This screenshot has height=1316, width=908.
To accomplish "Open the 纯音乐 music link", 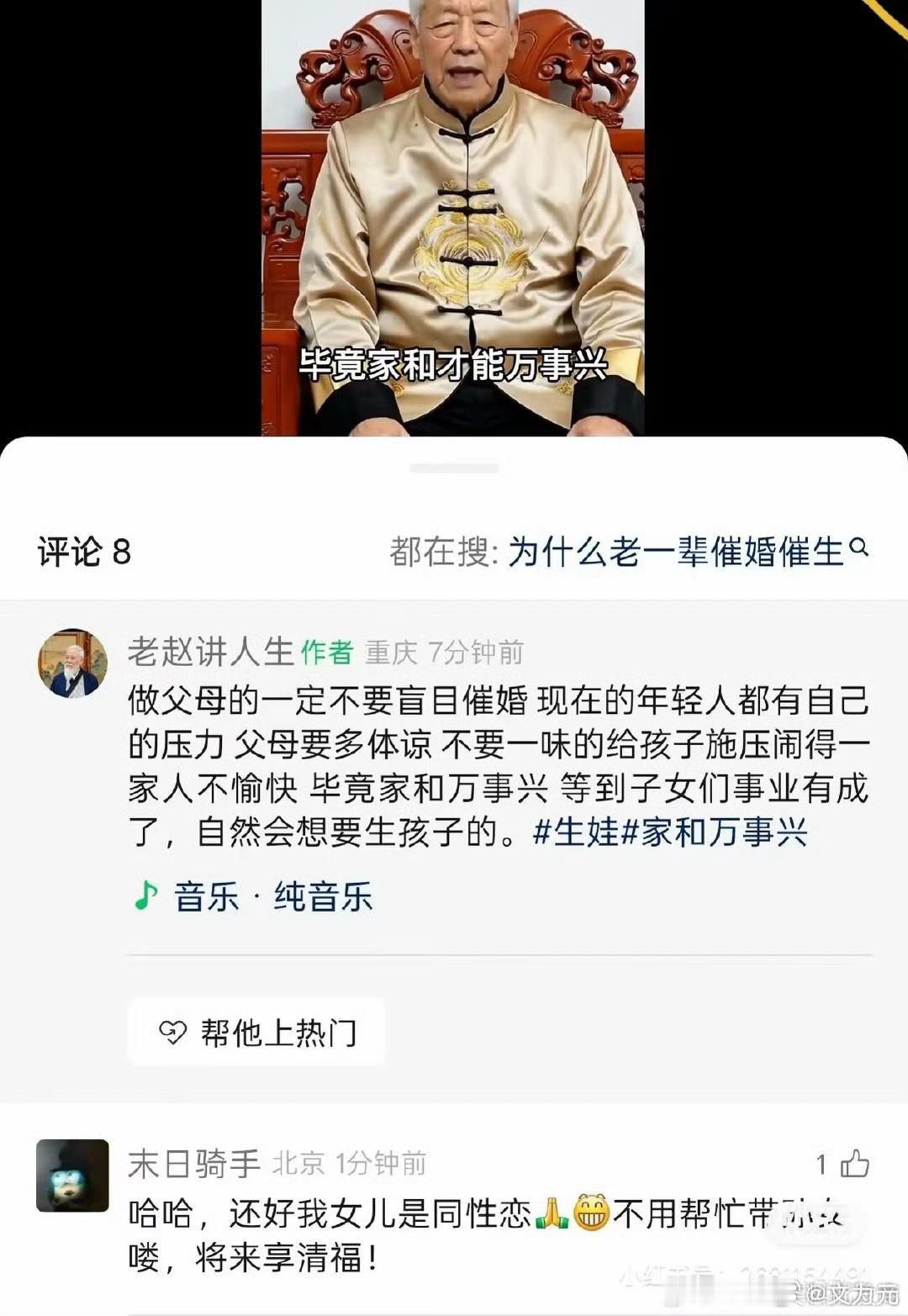I will pos(322,897).
